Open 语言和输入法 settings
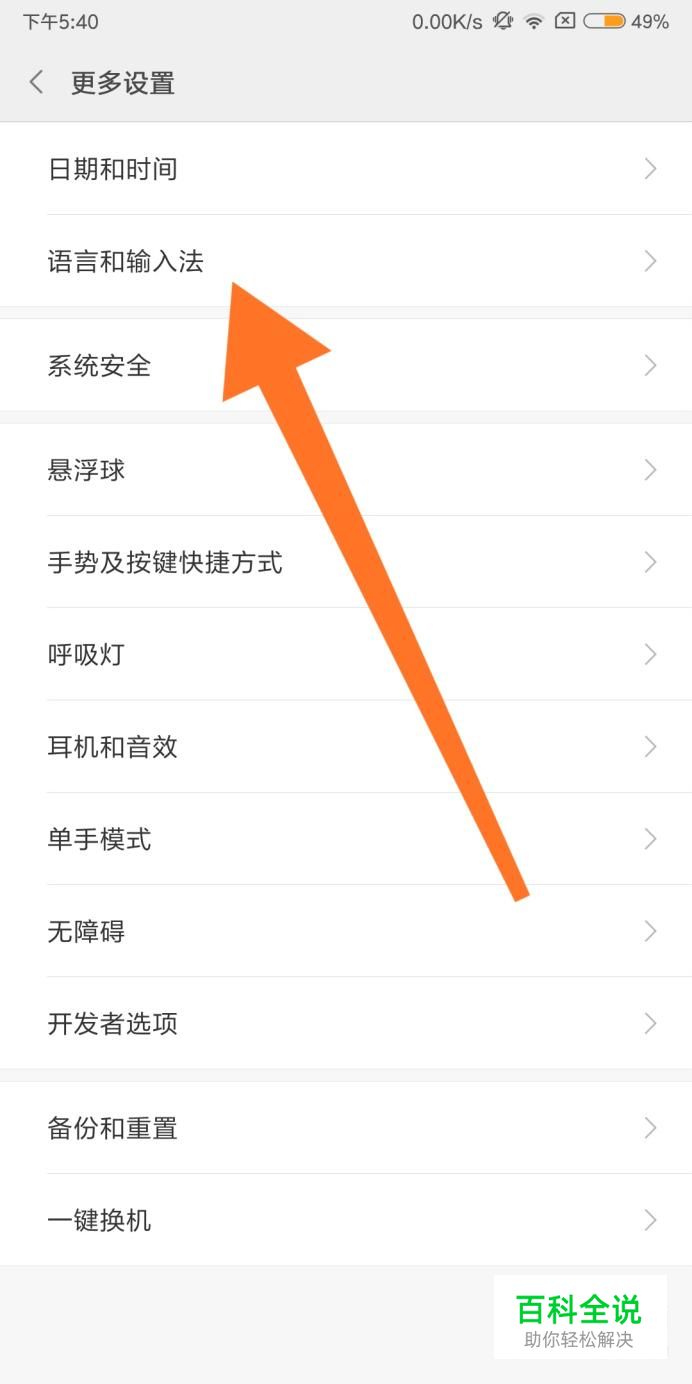692x1384 pixels. coord(126,262)
